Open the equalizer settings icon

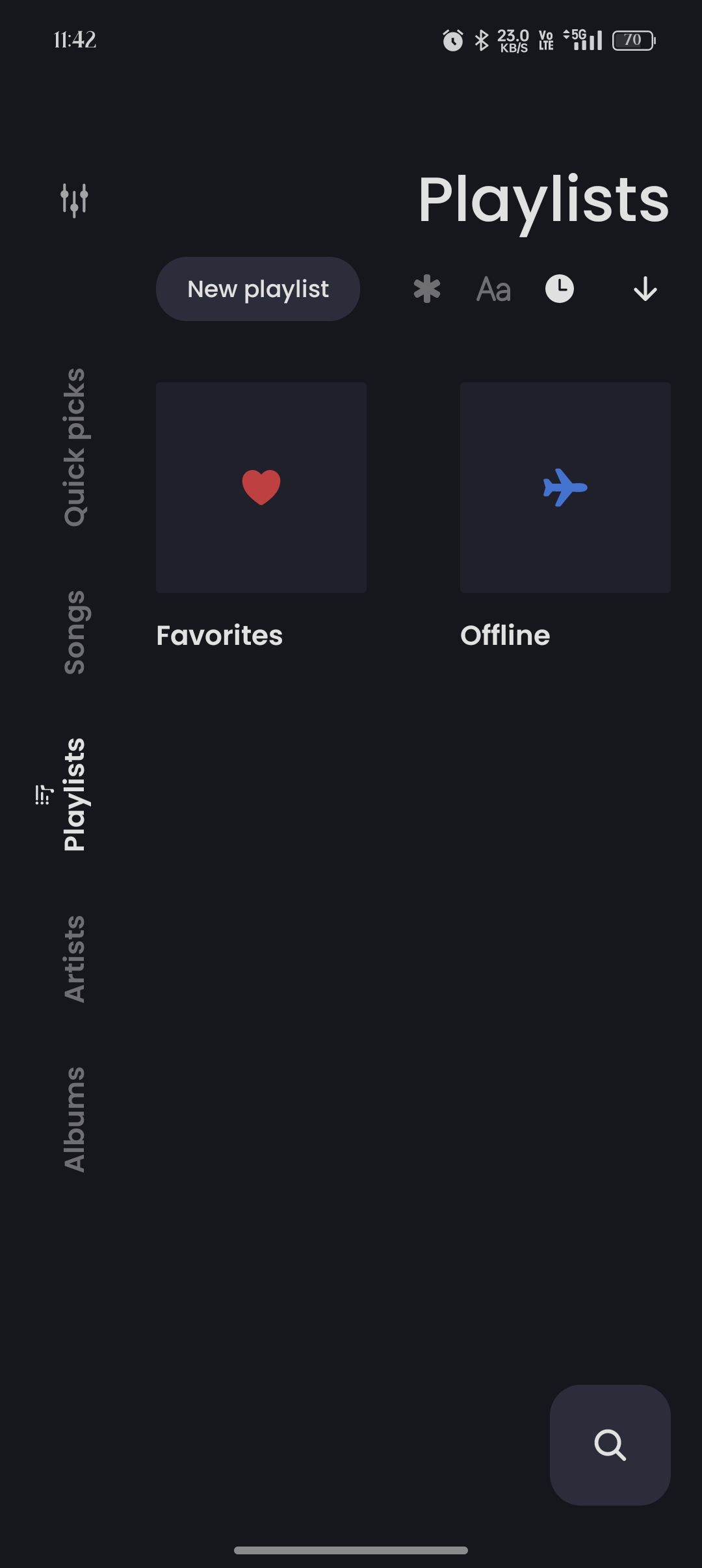tap(74, 200)
